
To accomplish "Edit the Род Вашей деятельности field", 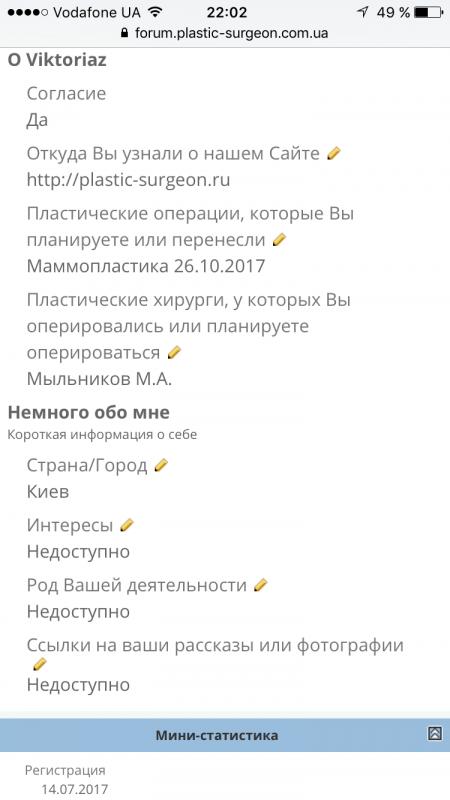I will (x=261, y=585).
